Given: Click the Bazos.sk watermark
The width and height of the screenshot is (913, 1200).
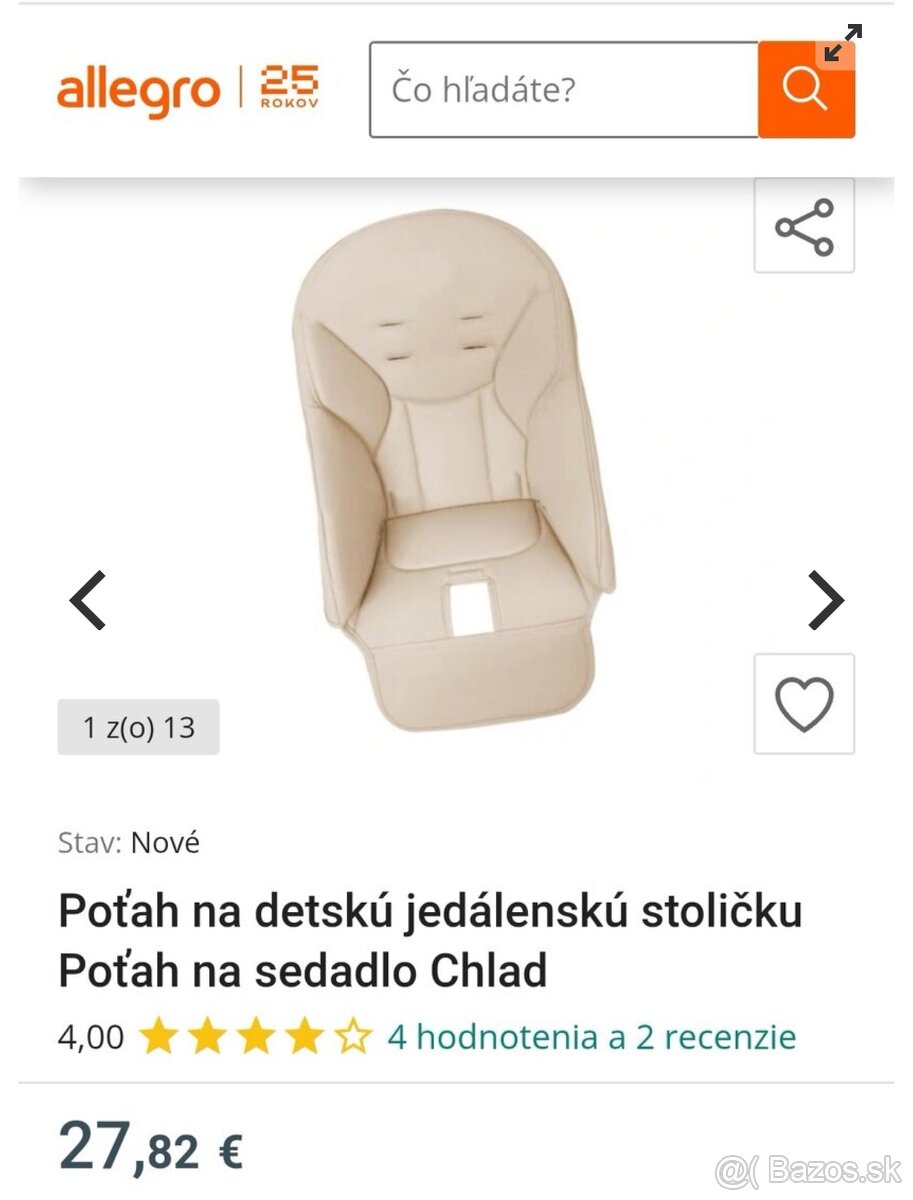Looking at the screenshot, I should pos(812,1166).
